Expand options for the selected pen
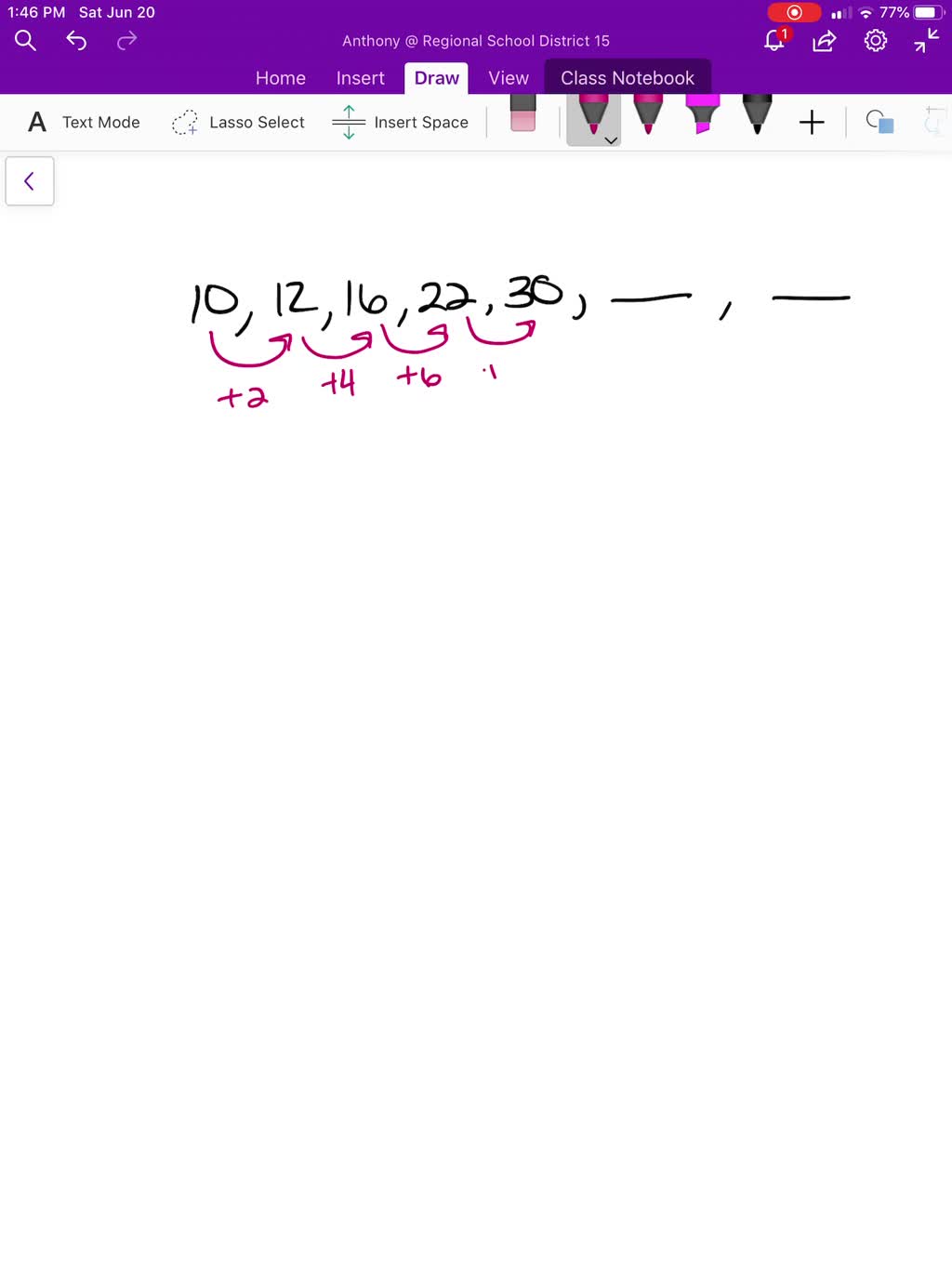The image size is (952, 1270). [x=611, y=140]
